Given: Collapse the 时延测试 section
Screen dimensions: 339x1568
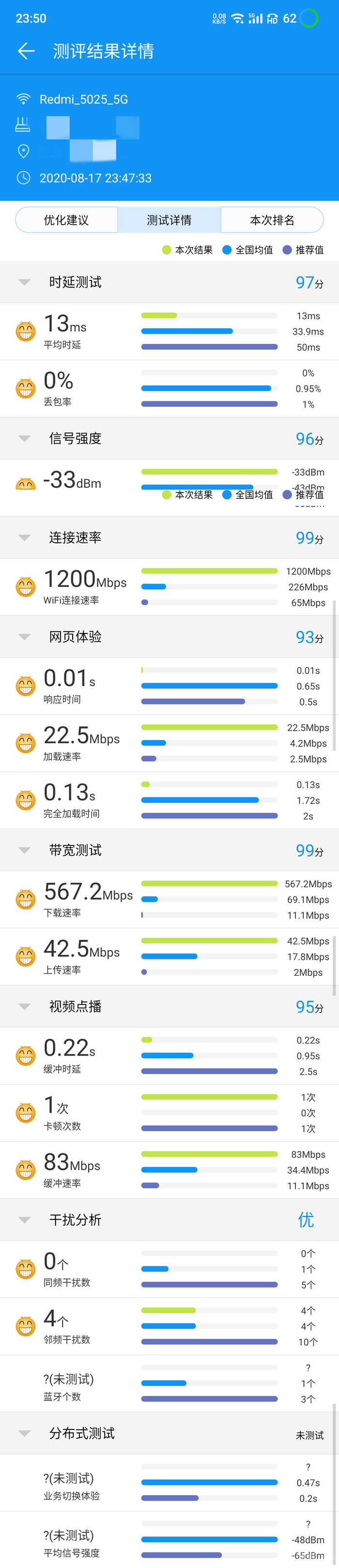Looking at the screenshot, I should click(24, 282).
